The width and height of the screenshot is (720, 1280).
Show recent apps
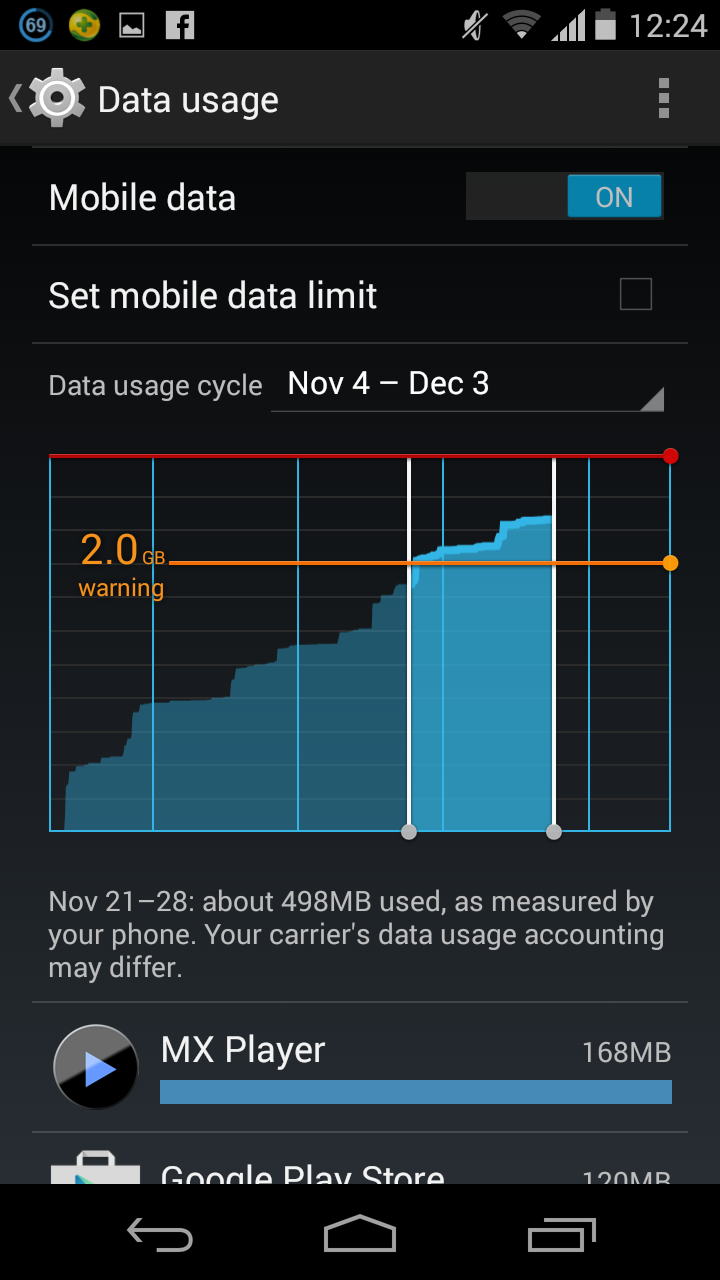tap(561, 1234)
